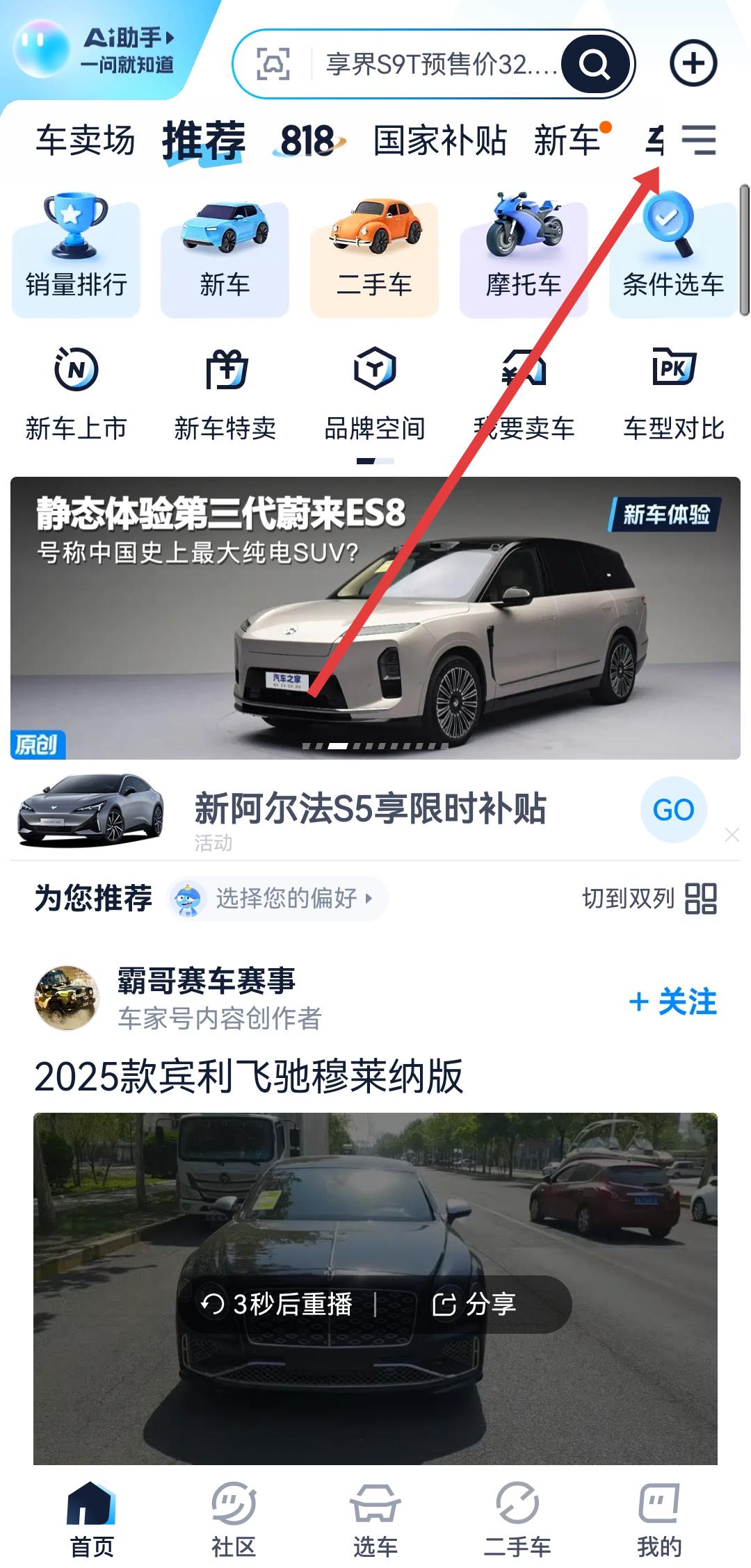The height and width of the screenshot is (1568, 751).
Task: Share the 宾利飞驰 video
Action: click(474, 1305)
